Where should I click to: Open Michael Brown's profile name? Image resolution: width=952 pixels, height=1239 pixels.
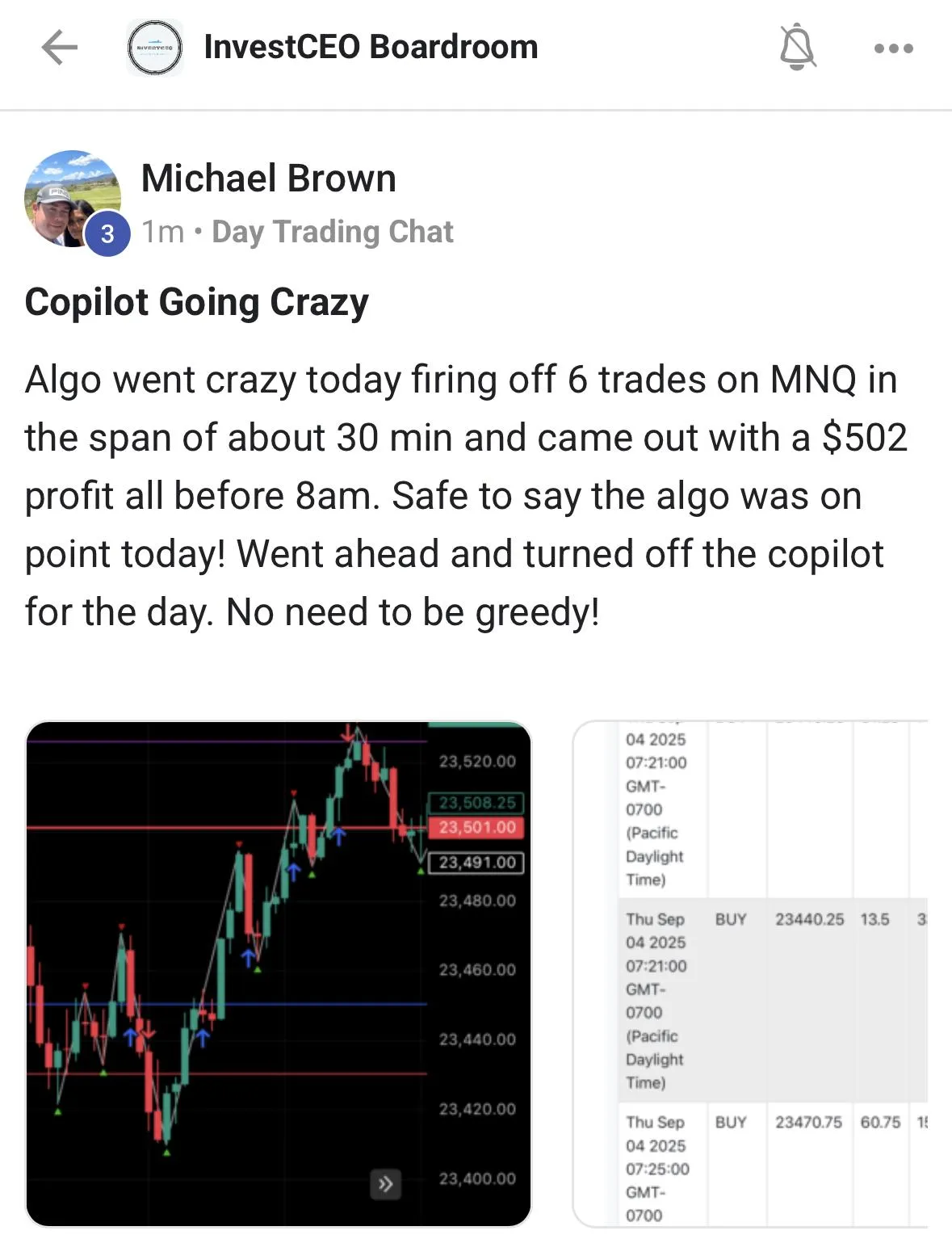pos(268,178)
